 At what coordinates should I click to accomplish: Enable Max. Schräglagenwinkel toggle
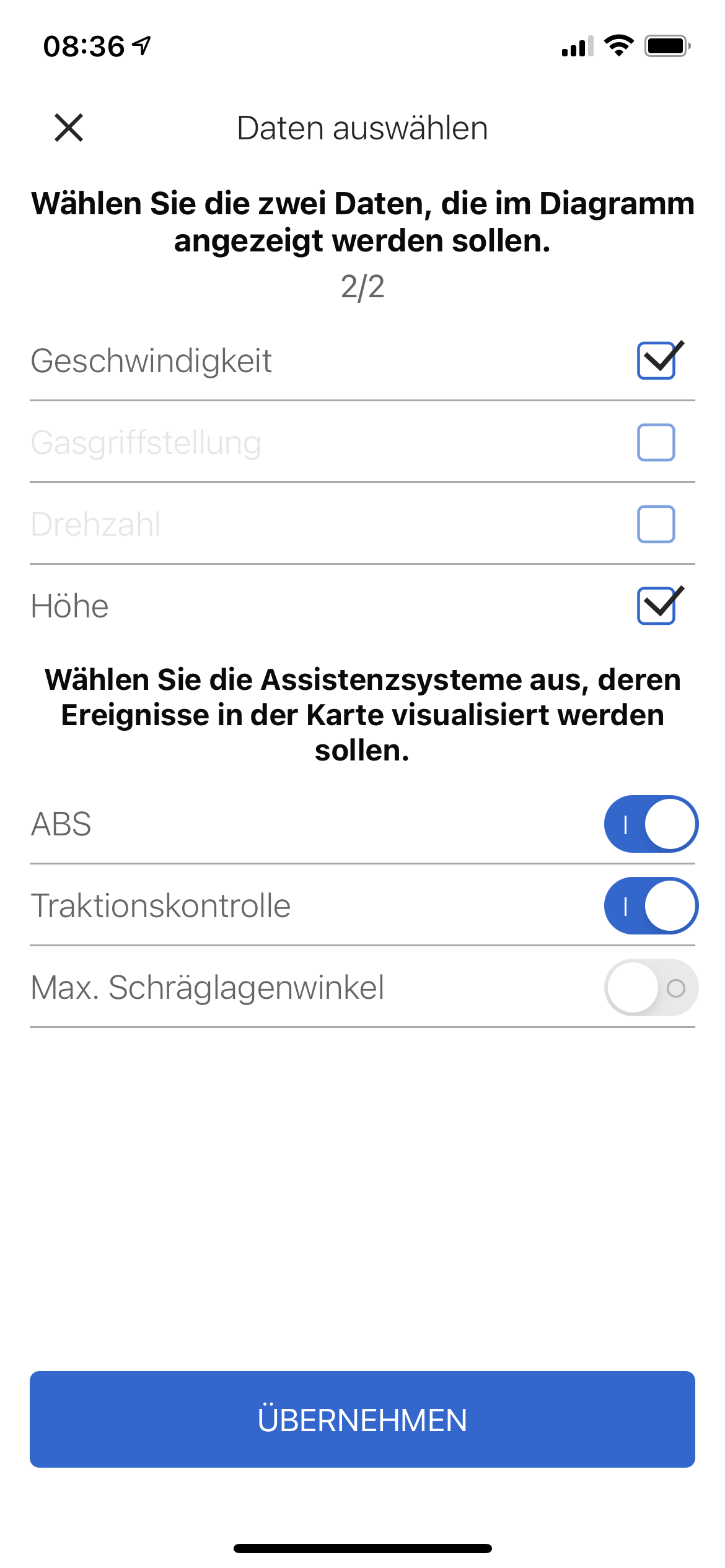click(651, 988)
